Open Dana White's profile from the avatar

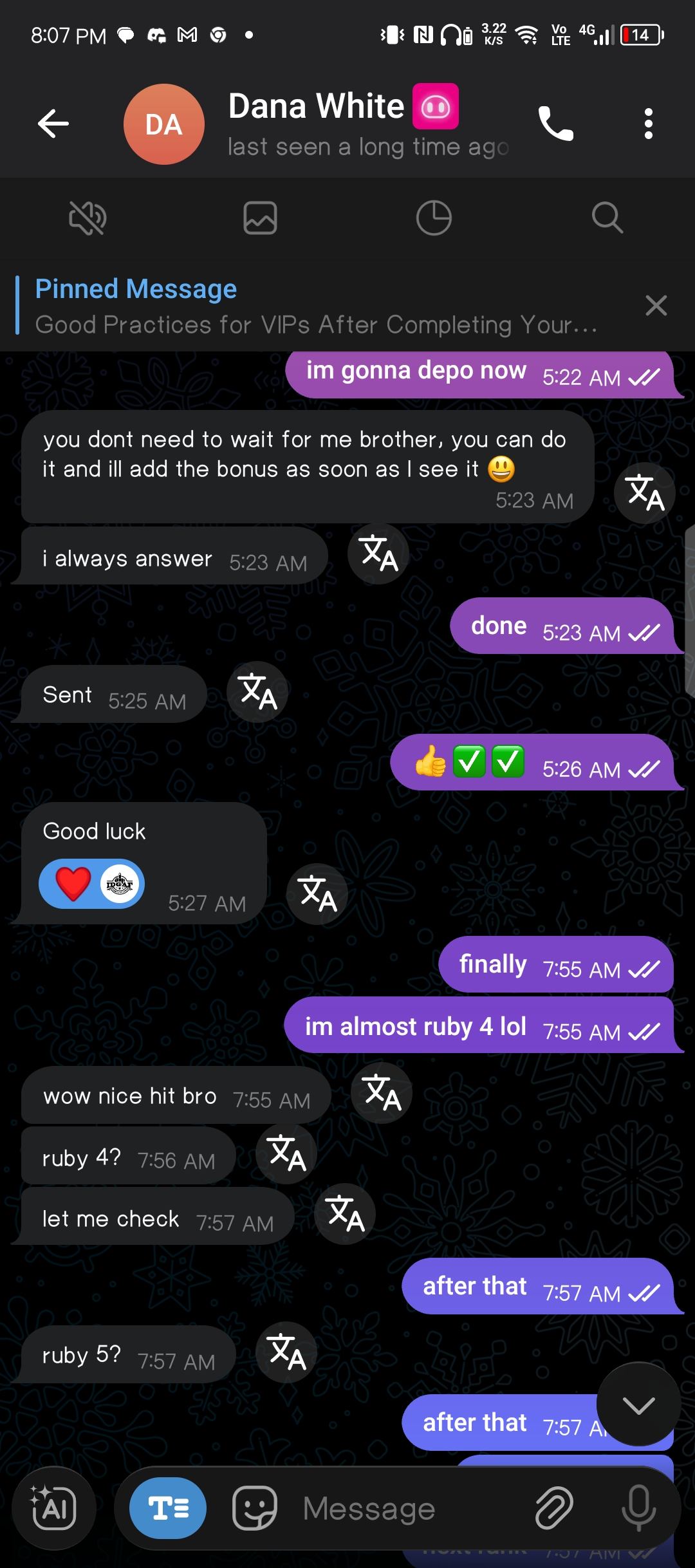pos(163,124)
